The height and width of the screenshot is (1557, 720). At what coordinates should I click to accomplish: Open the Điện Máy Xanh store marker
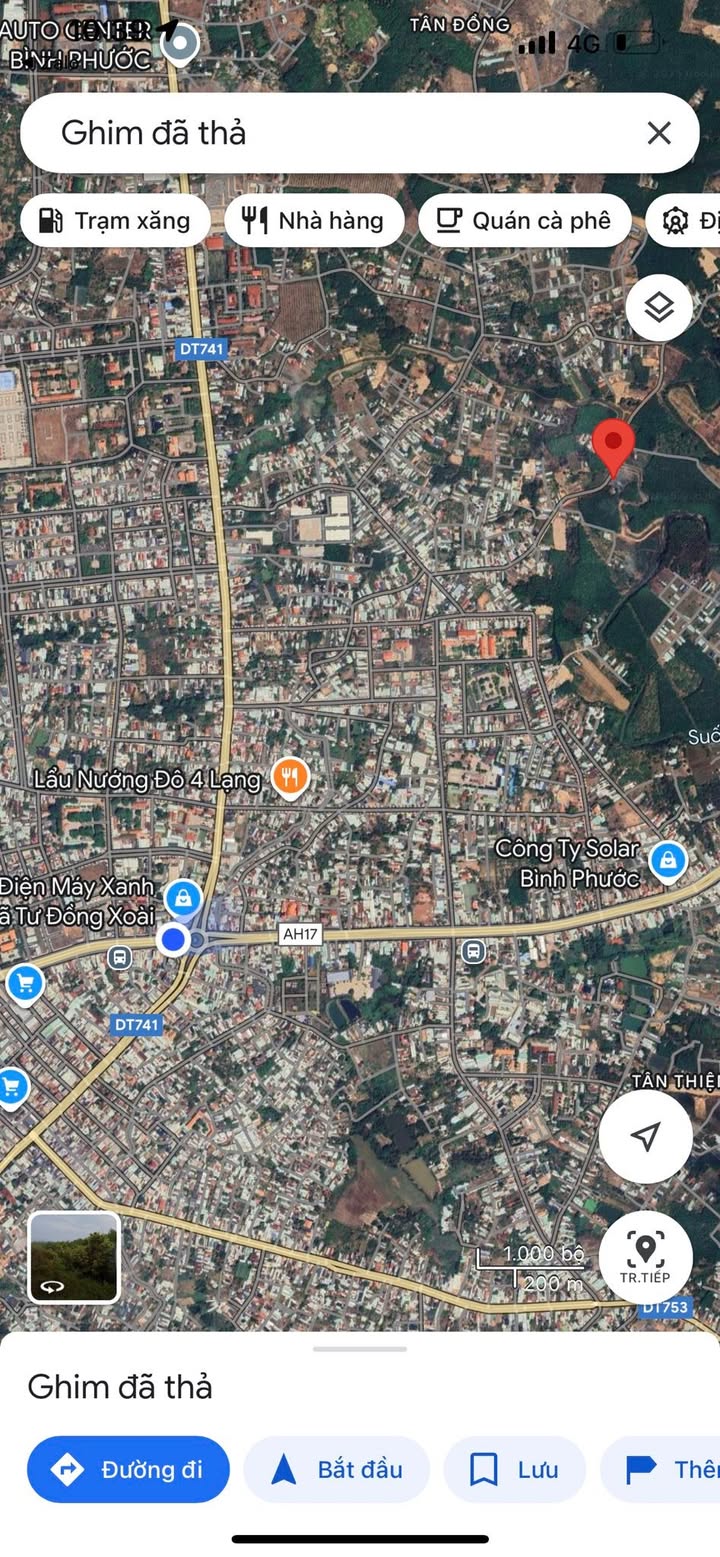184,897
